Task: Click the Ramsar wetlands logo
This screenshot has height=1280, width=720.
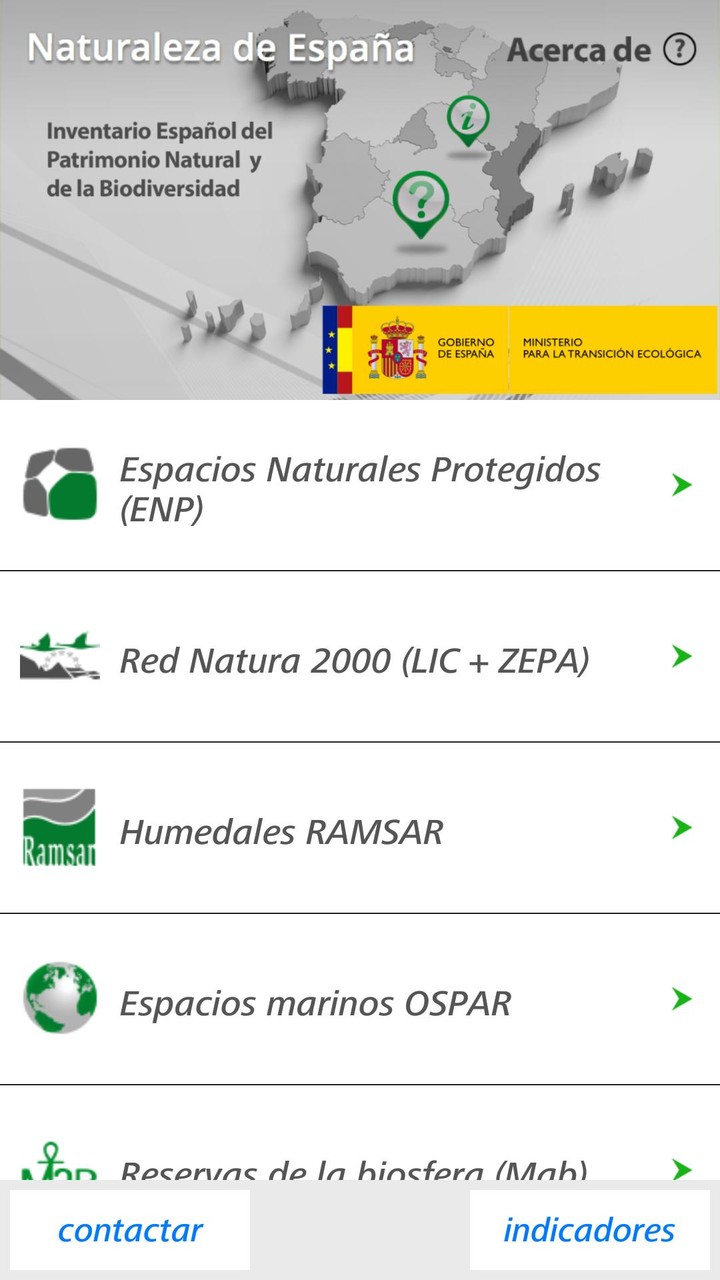Action: click(57, 829)
